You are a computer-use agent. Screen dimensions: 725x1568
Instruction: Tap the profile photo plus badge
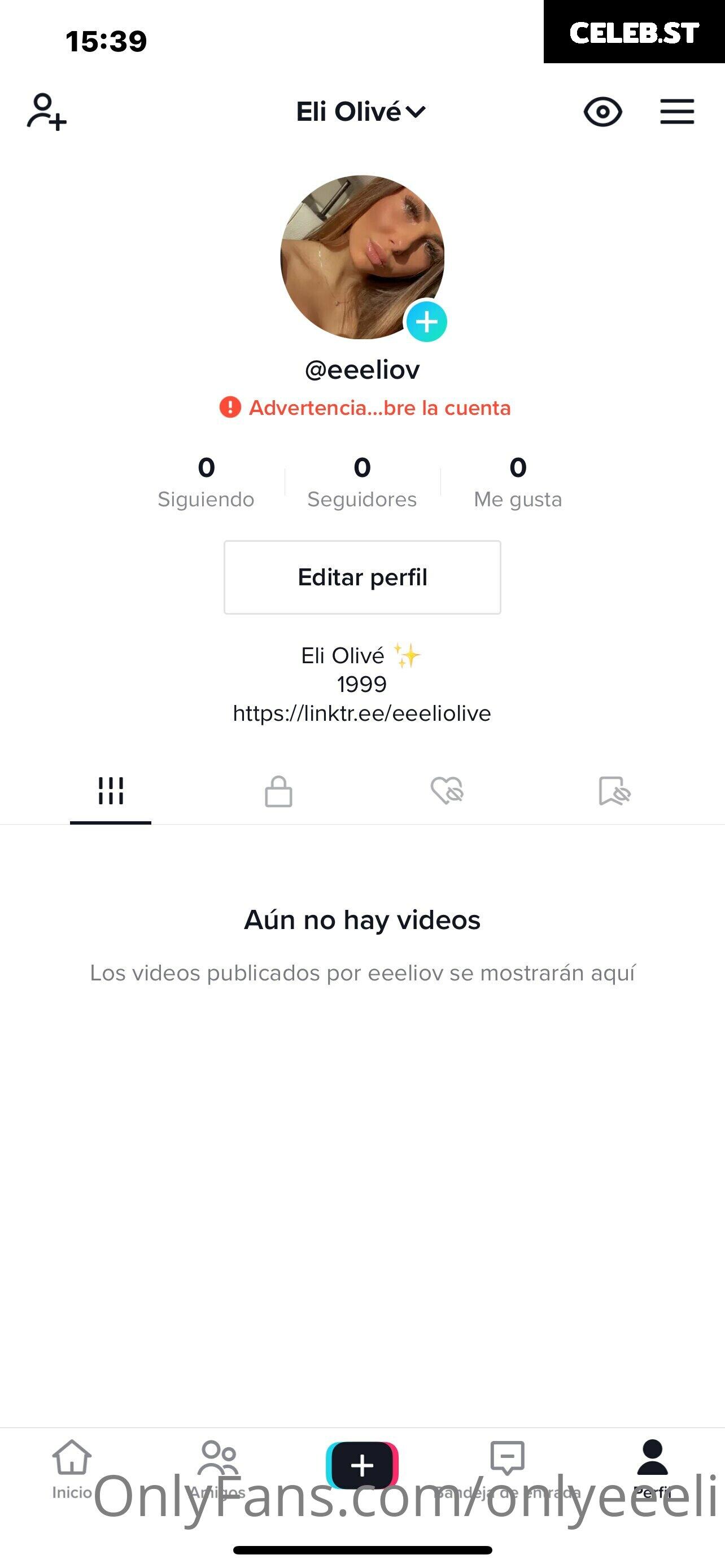point(427,321)
